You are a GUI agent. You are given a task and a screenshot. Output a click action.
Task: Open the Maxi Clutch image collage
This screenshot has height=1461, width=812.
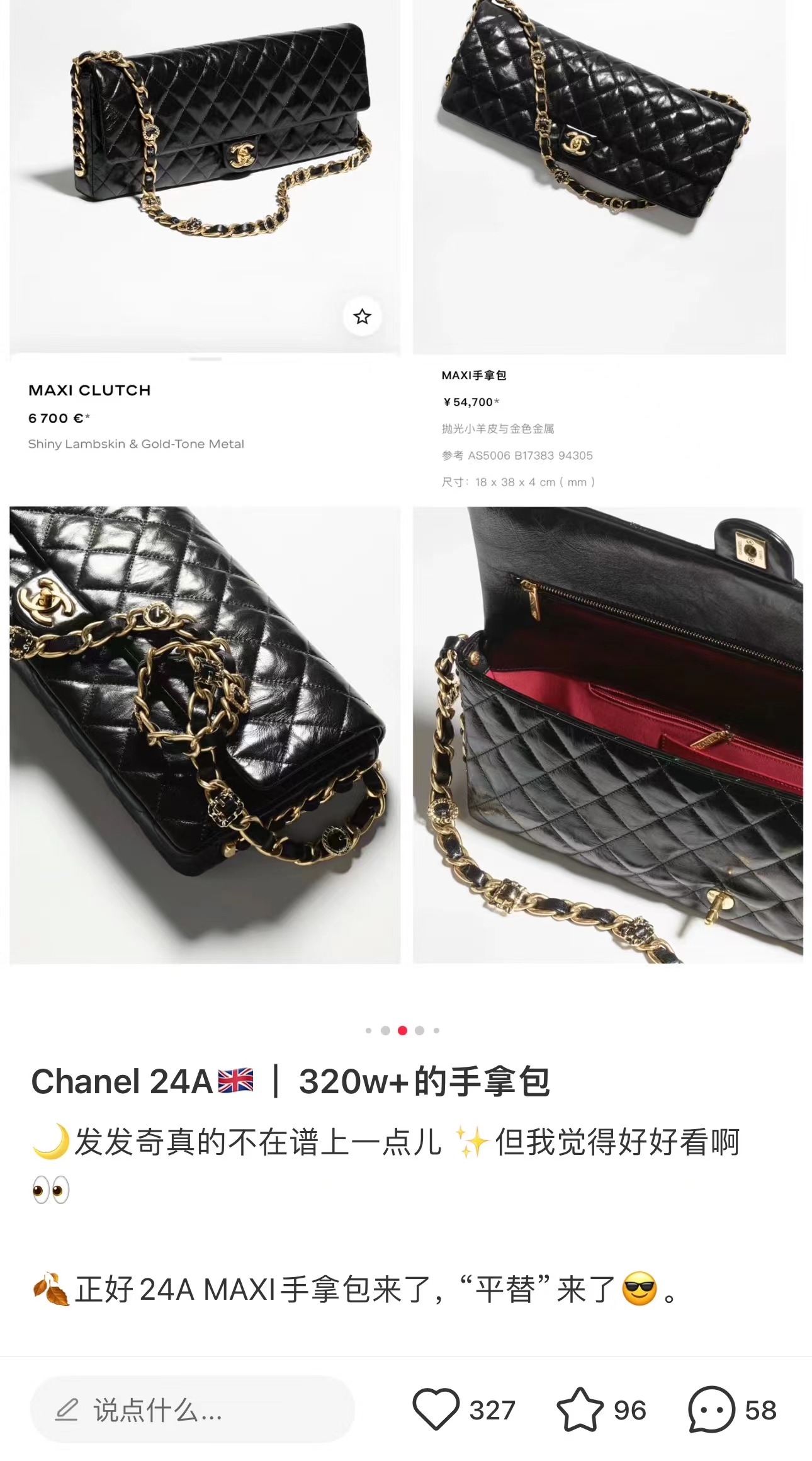click(406, 482)
